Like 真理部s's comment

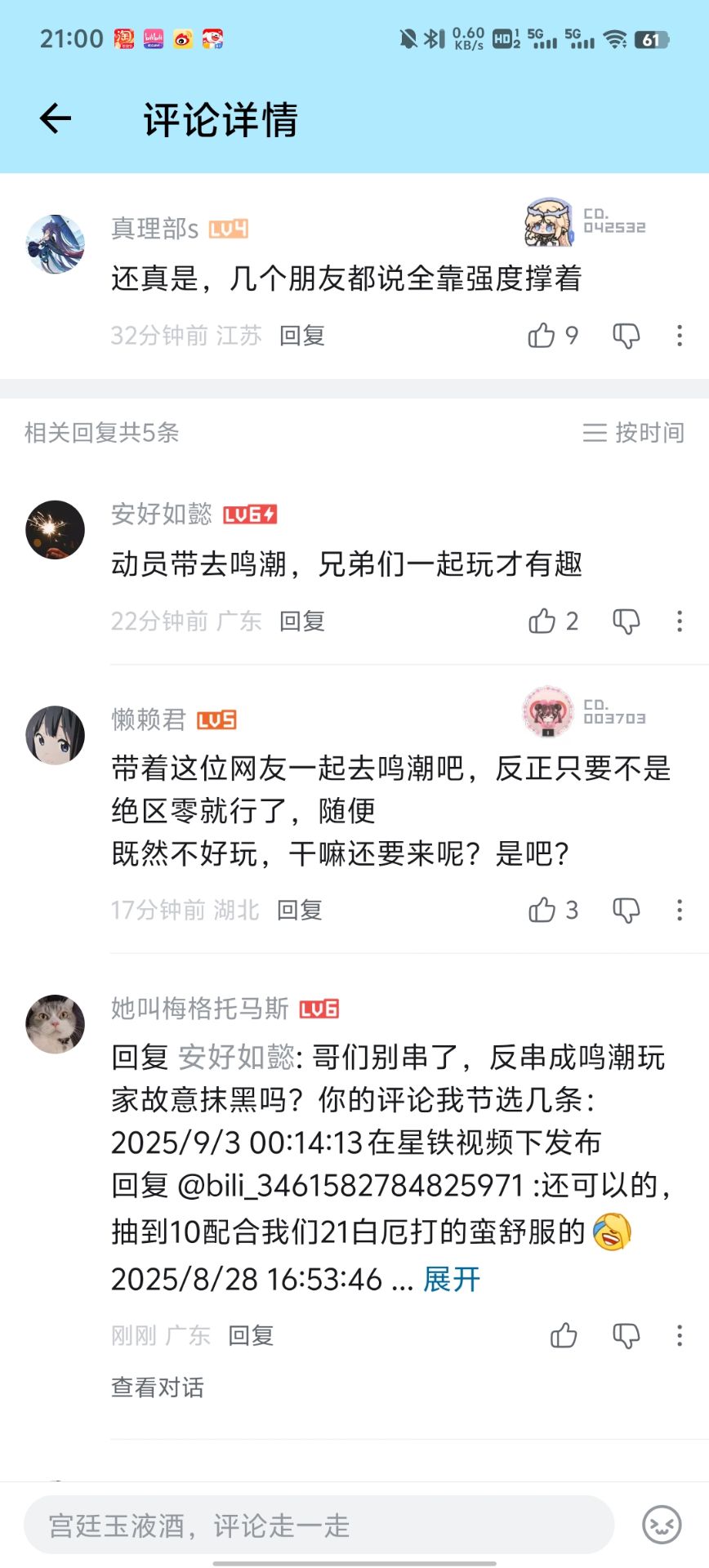pos(542,335)
